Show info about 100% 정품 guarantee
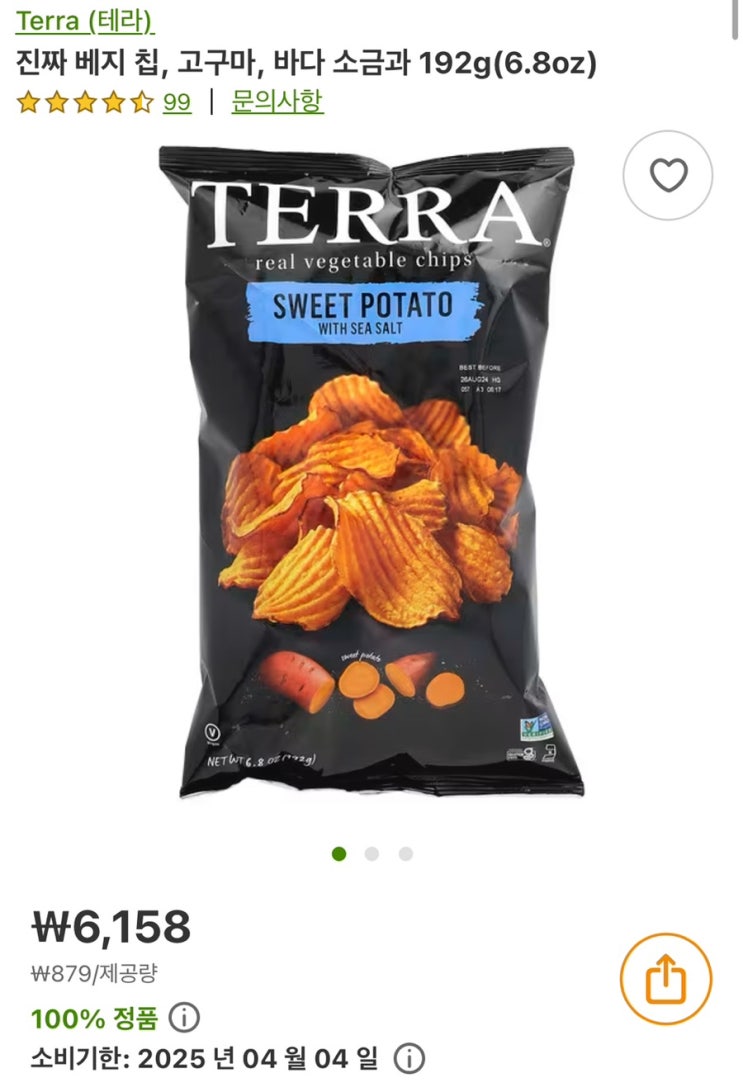This screenshot has width=743, height=1092. [x=184, y=1019]
